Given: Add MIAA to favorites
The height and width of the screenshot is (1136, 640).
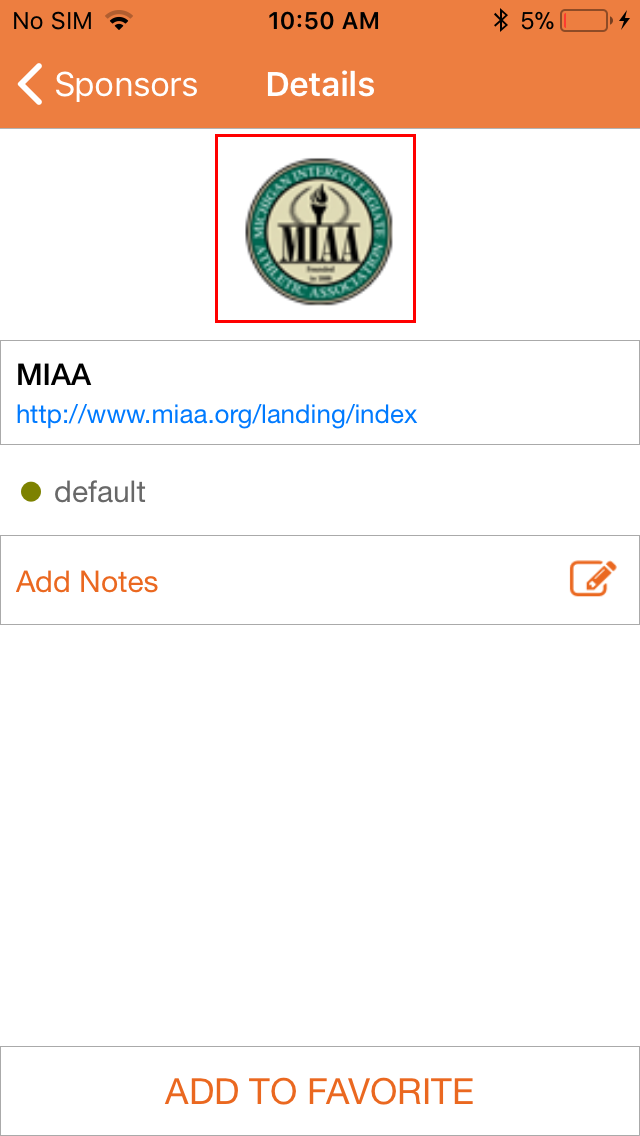Looking at the screenshot, I should tap(320, 1091).
